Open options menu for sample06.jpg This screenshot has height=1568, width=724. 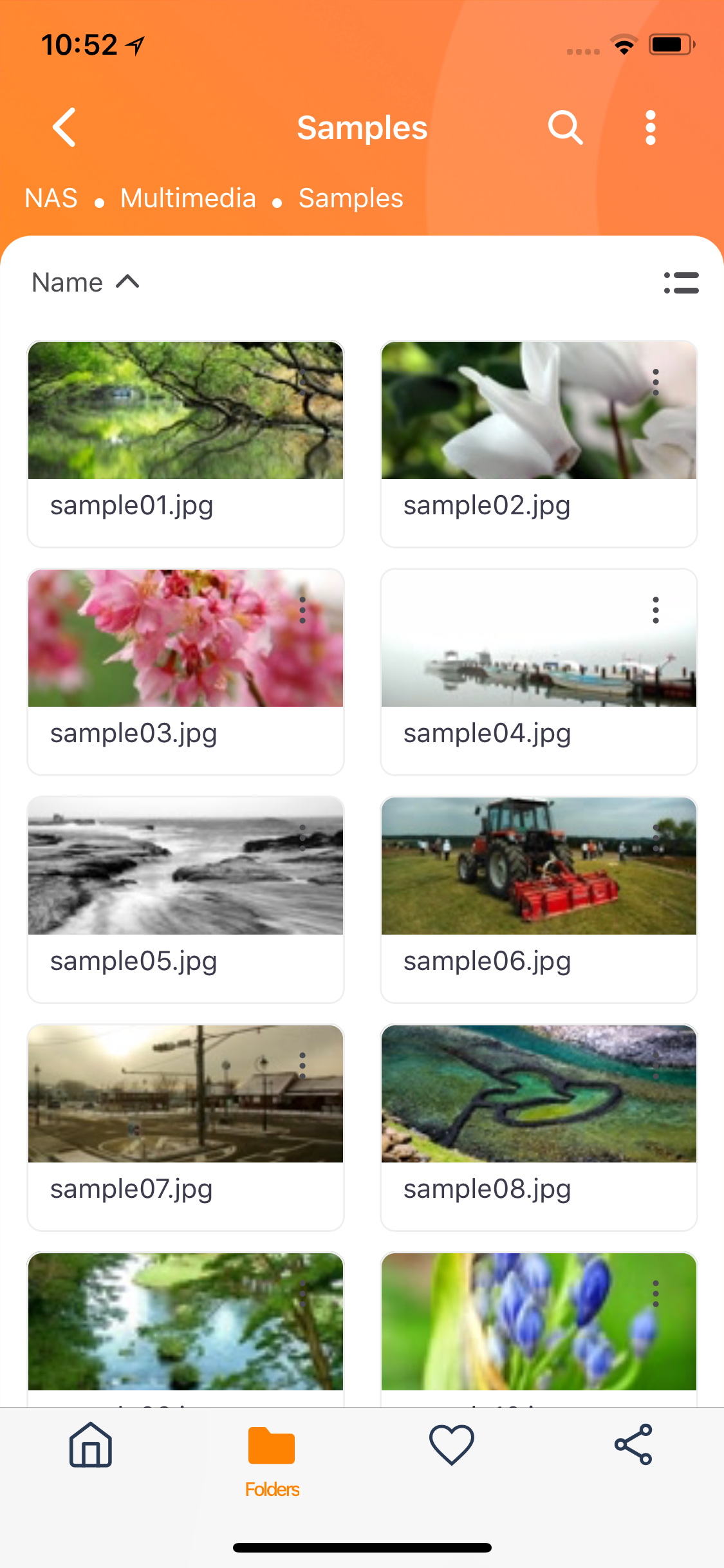pos(654,837)
